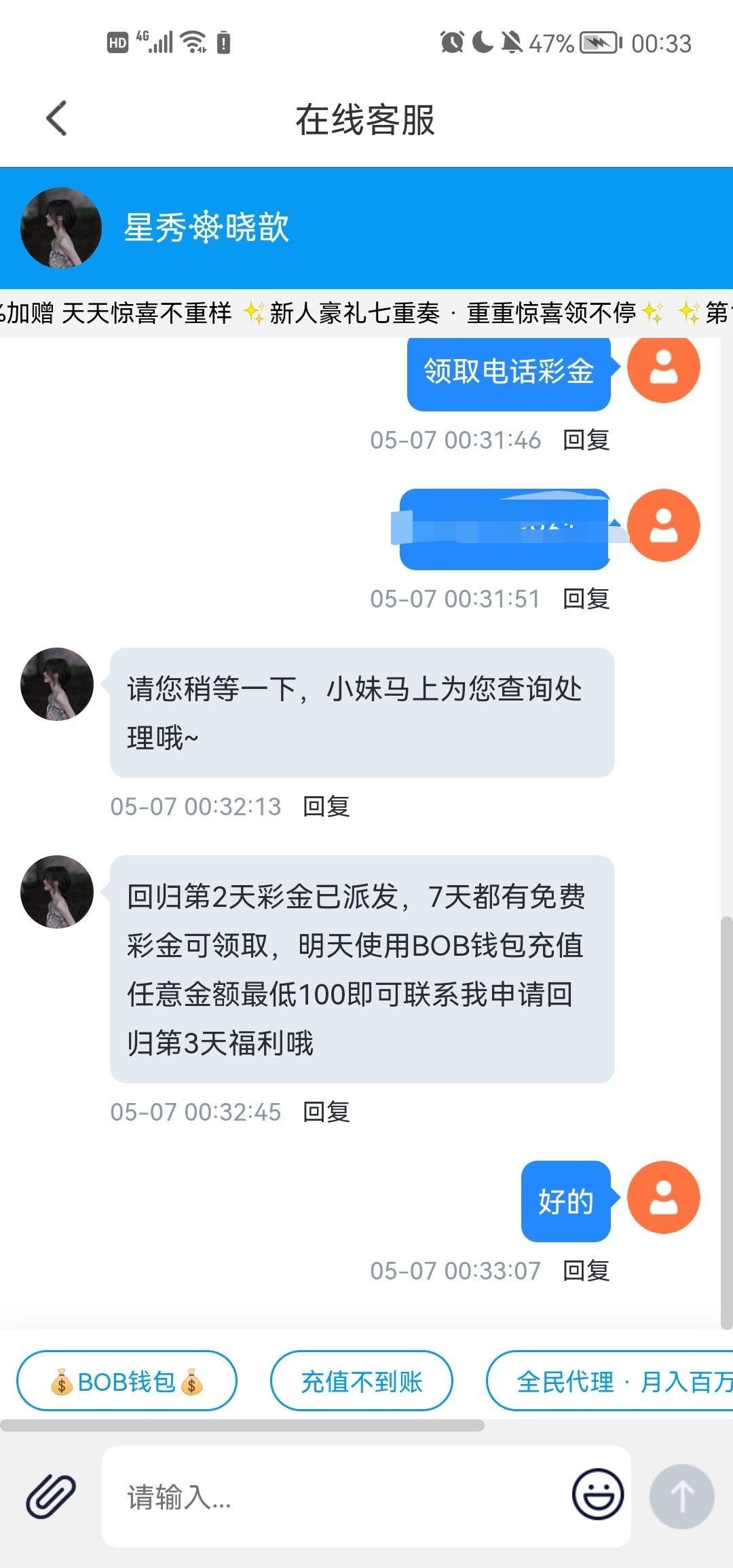This screenshot has width=733, height=1568.
Task: Select the BOB钱包 quick chip
Action: point(127,1381)
